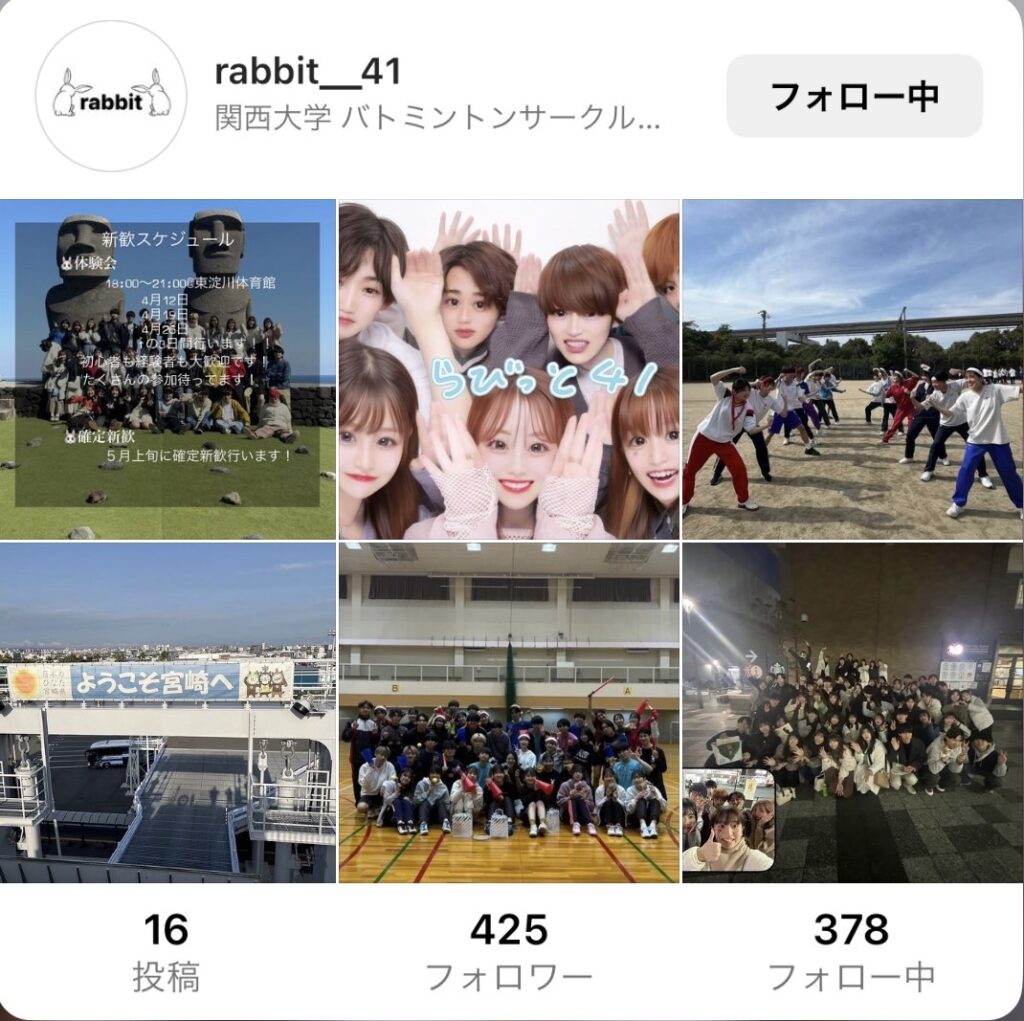Screen dimensions: 1024x1021
Task: View the gymnasium group photo post
Action: pos(509,712)
